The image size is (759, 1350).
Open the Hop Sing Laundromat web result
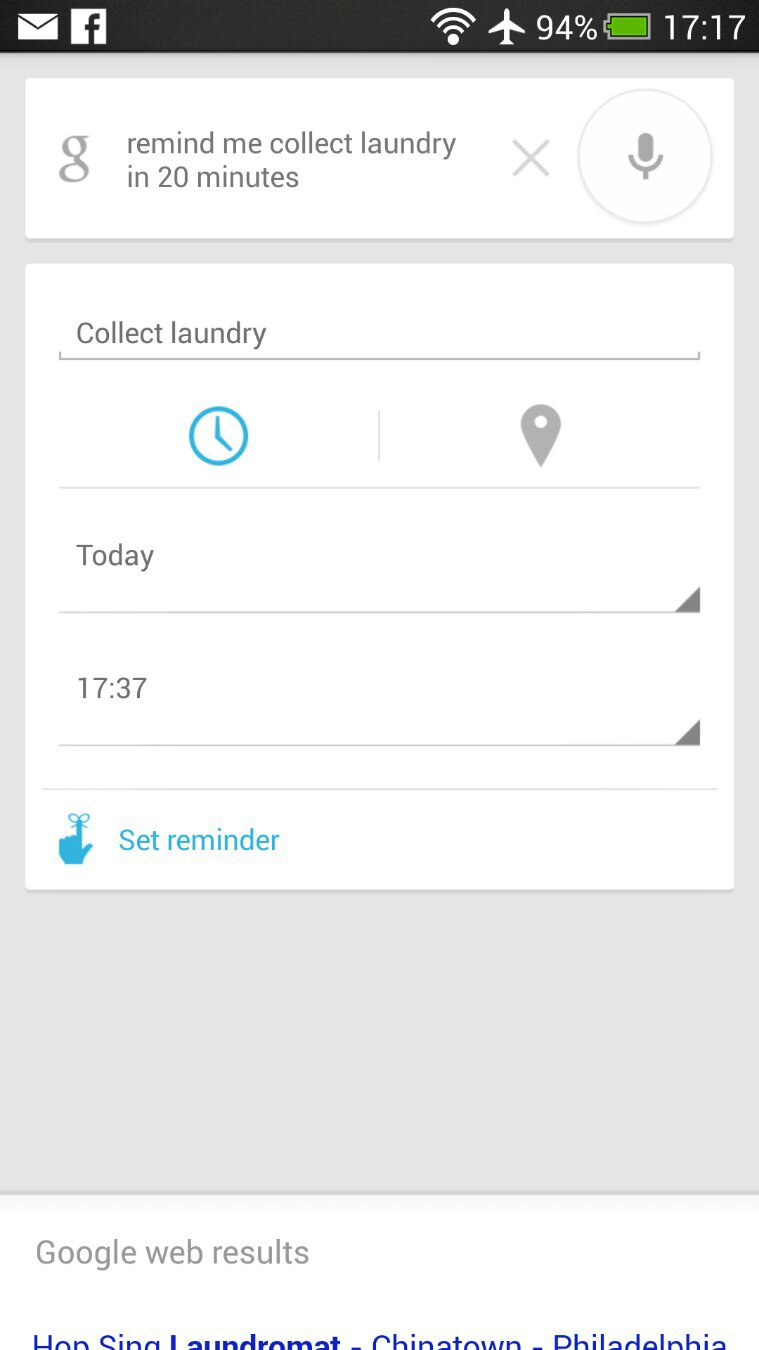378,1338
